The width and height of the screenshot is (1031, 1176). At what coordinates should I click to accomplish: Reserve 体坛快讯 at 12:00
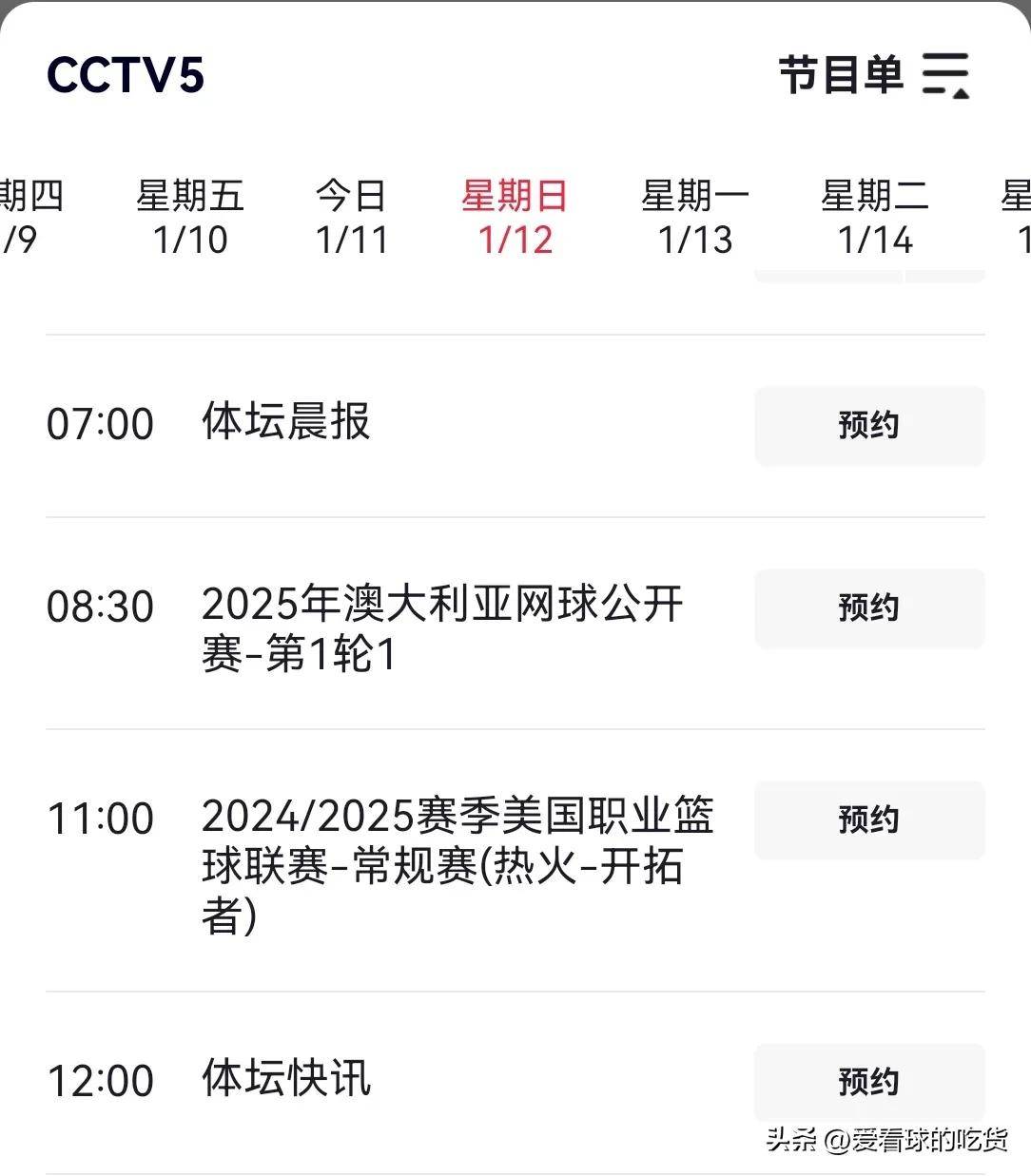tap(868, 1080)
